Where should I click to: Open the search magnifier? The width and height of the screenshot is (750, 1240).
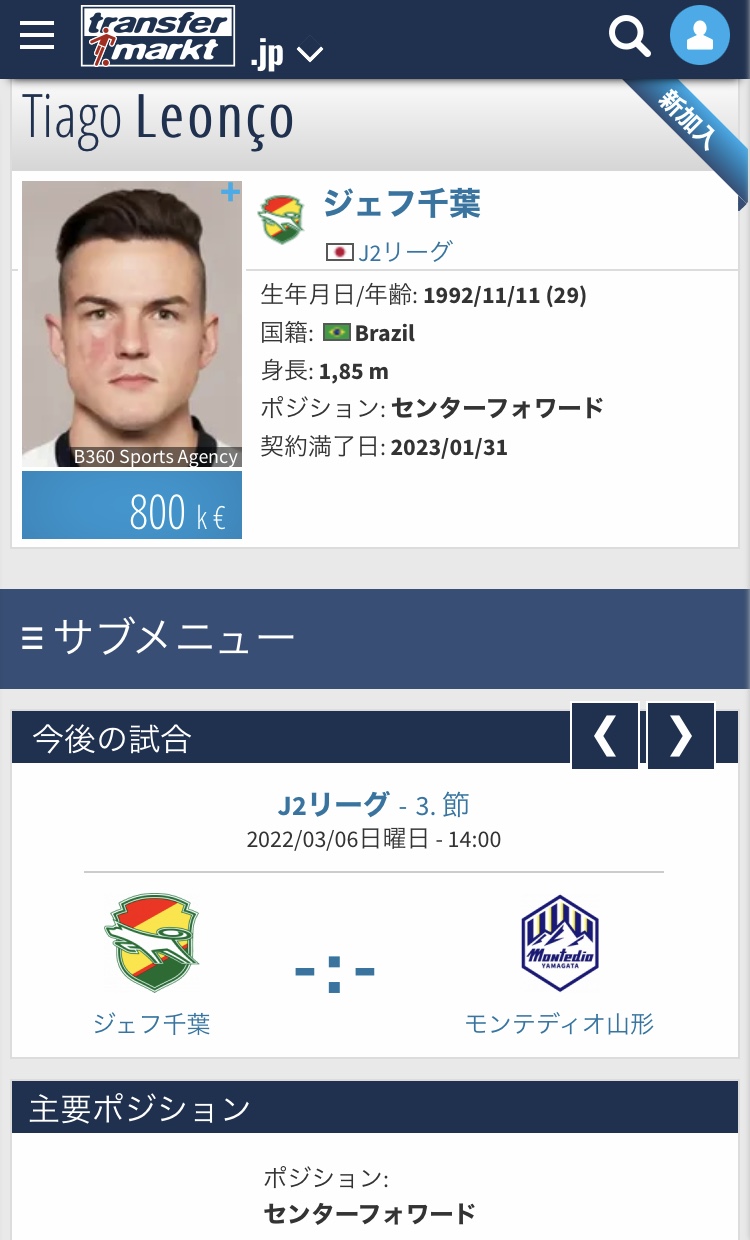(x=630, y=36)
